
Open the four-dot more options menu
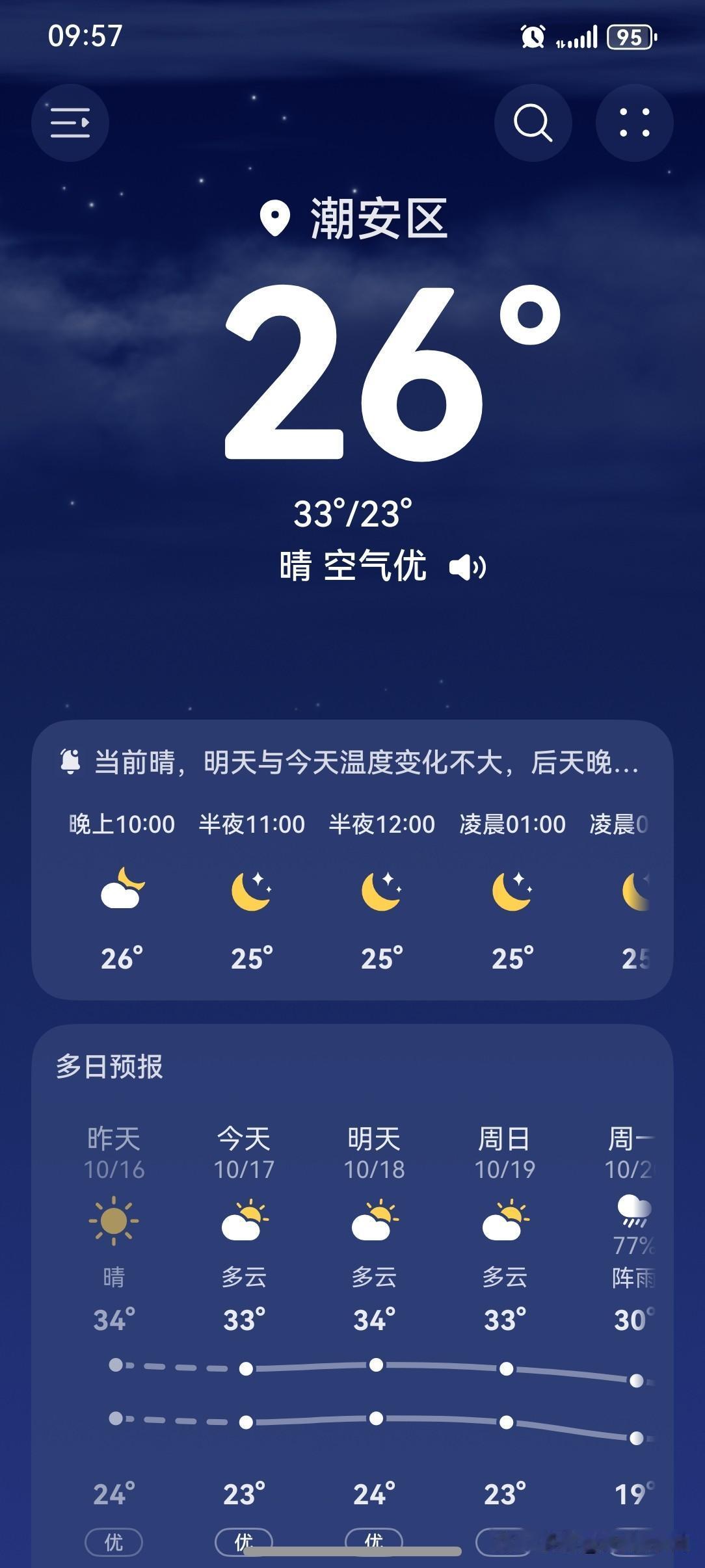[634, 123]
